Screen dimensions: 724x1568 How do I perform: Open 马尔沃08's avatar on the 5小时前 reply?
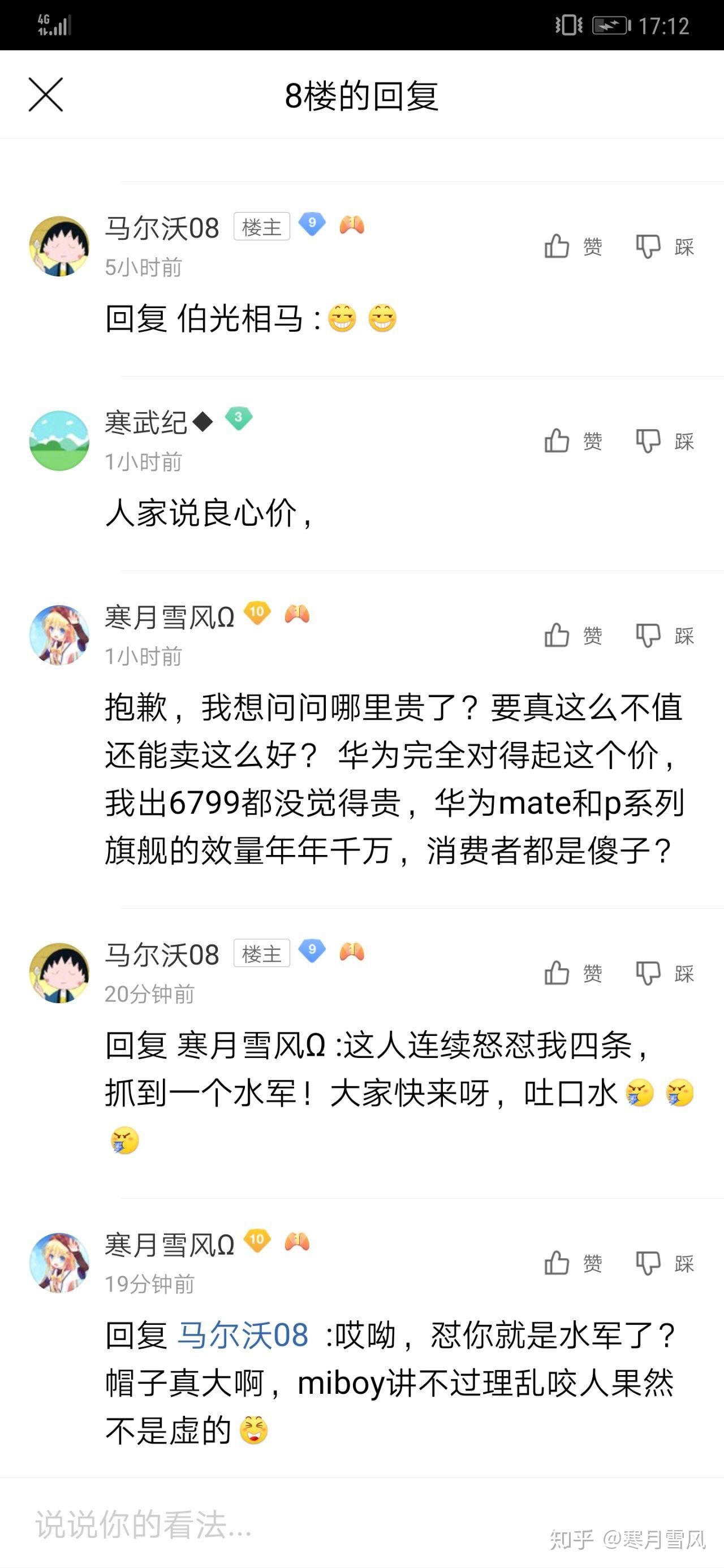(x=59, y=246)
